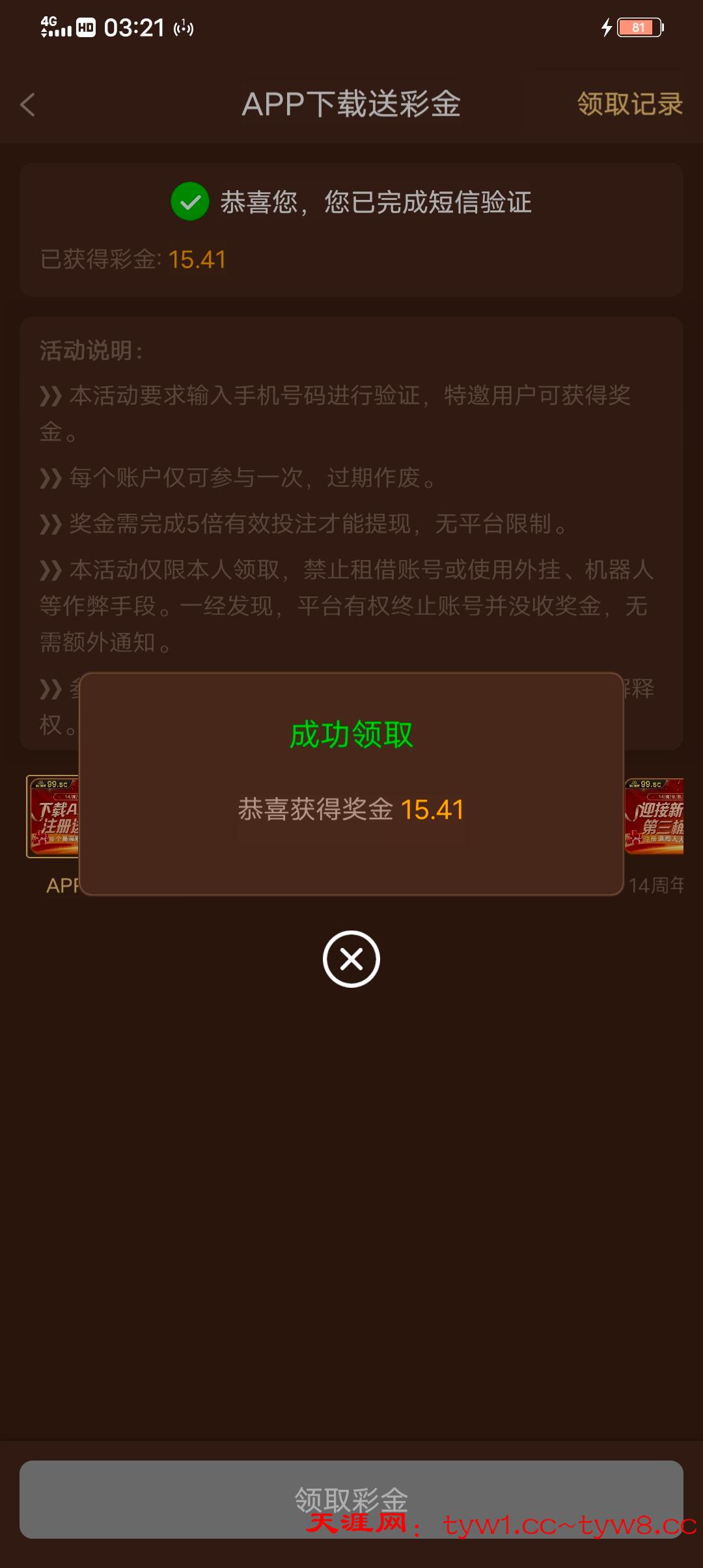Open the APP download promo banner
703x1568 pixels.
coord(53,816)
